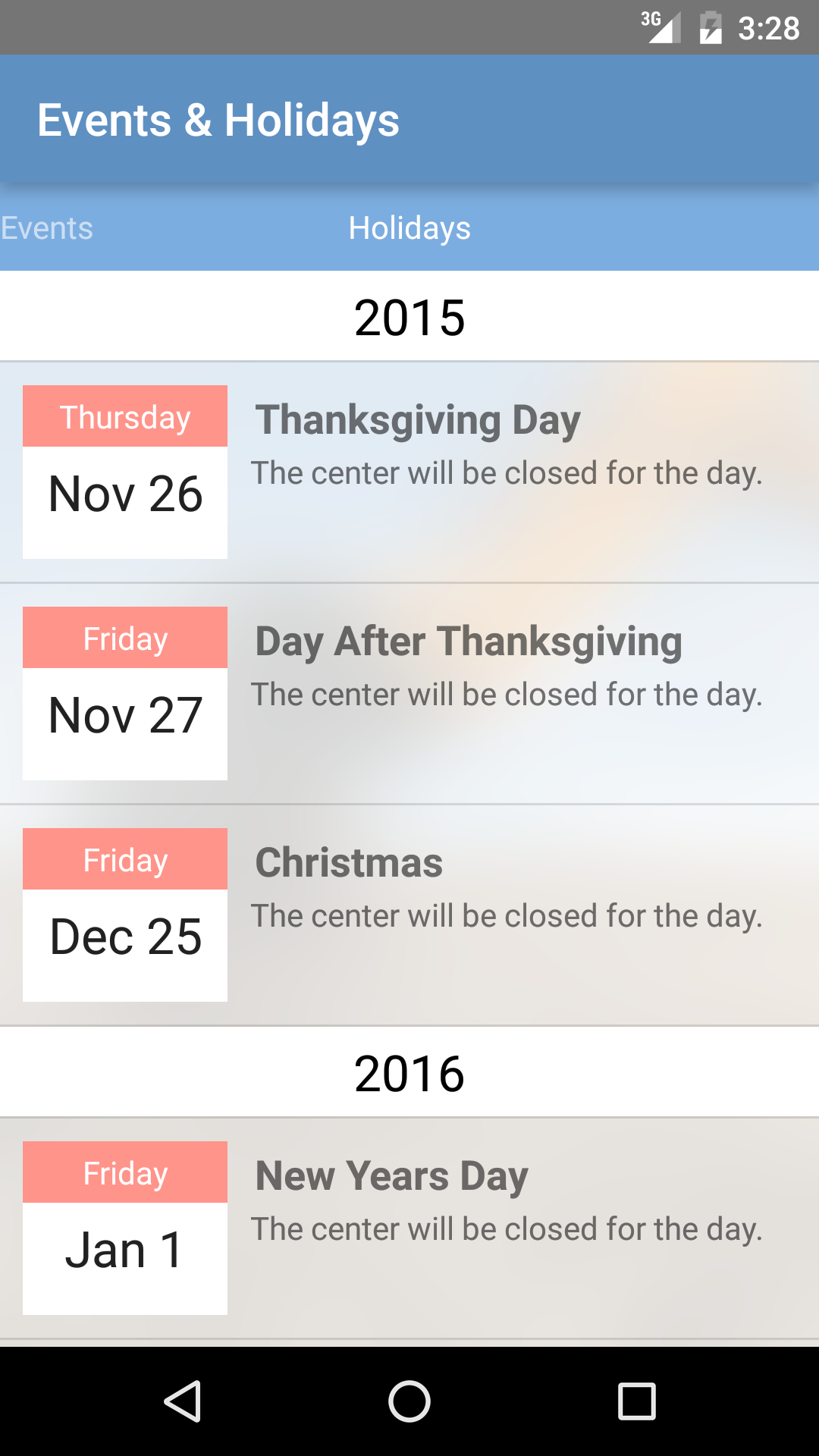The width and height of the screenshot is (819, 1456).
Task: Go back using the system back button
Action: 182,1401
